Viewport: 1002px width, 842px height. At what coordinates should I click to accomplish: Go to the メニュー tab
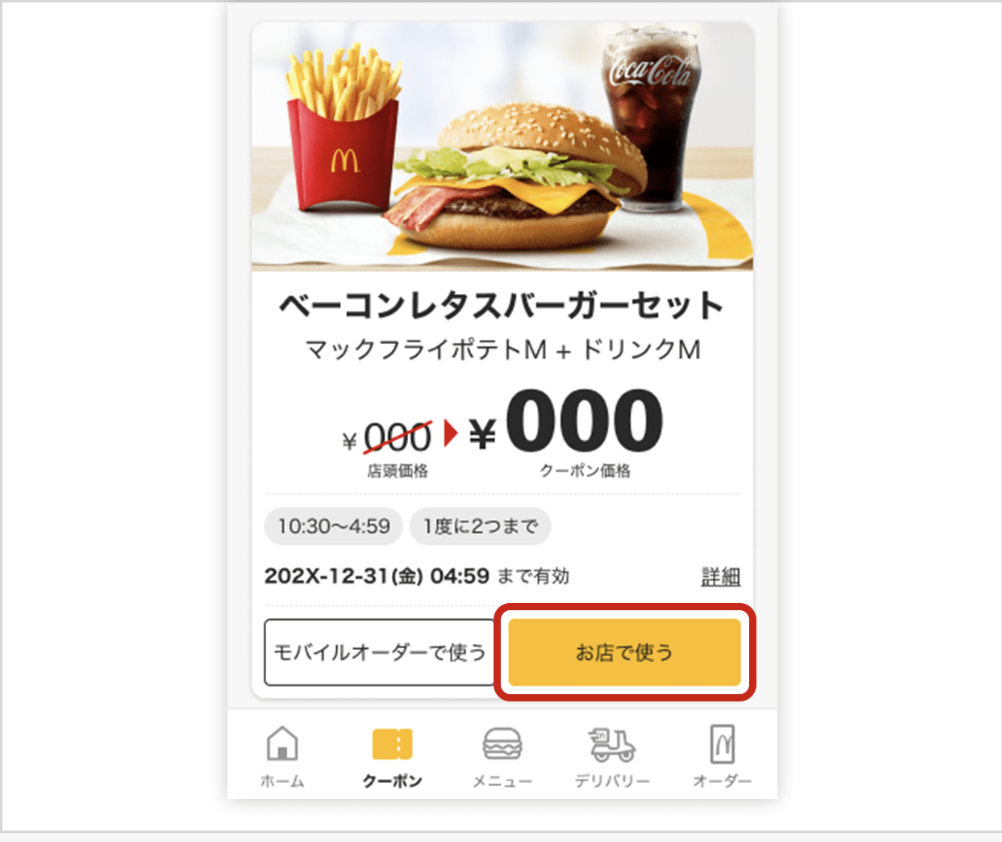(x=502, y=757)
